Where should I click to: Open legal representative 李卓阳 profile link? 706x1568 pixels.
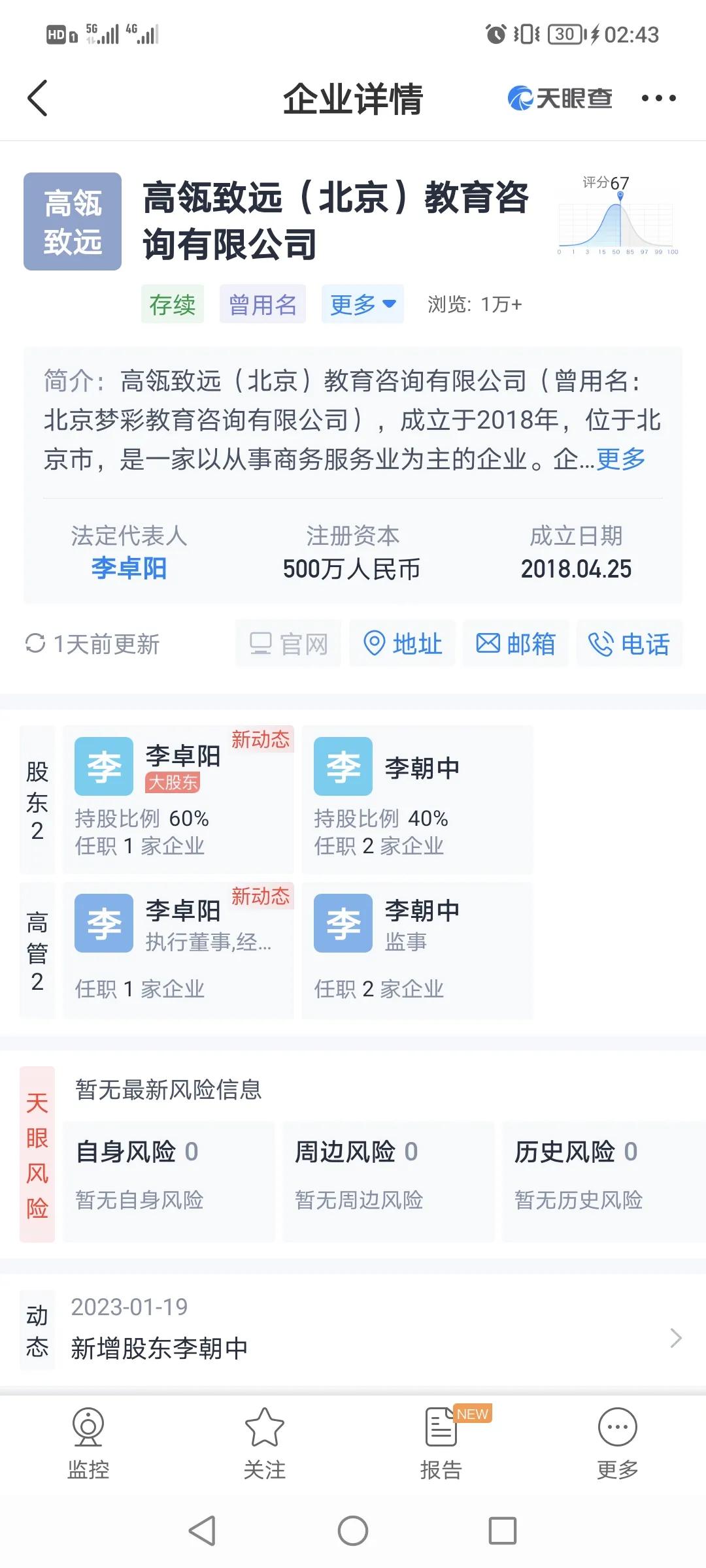pos(129,568)
